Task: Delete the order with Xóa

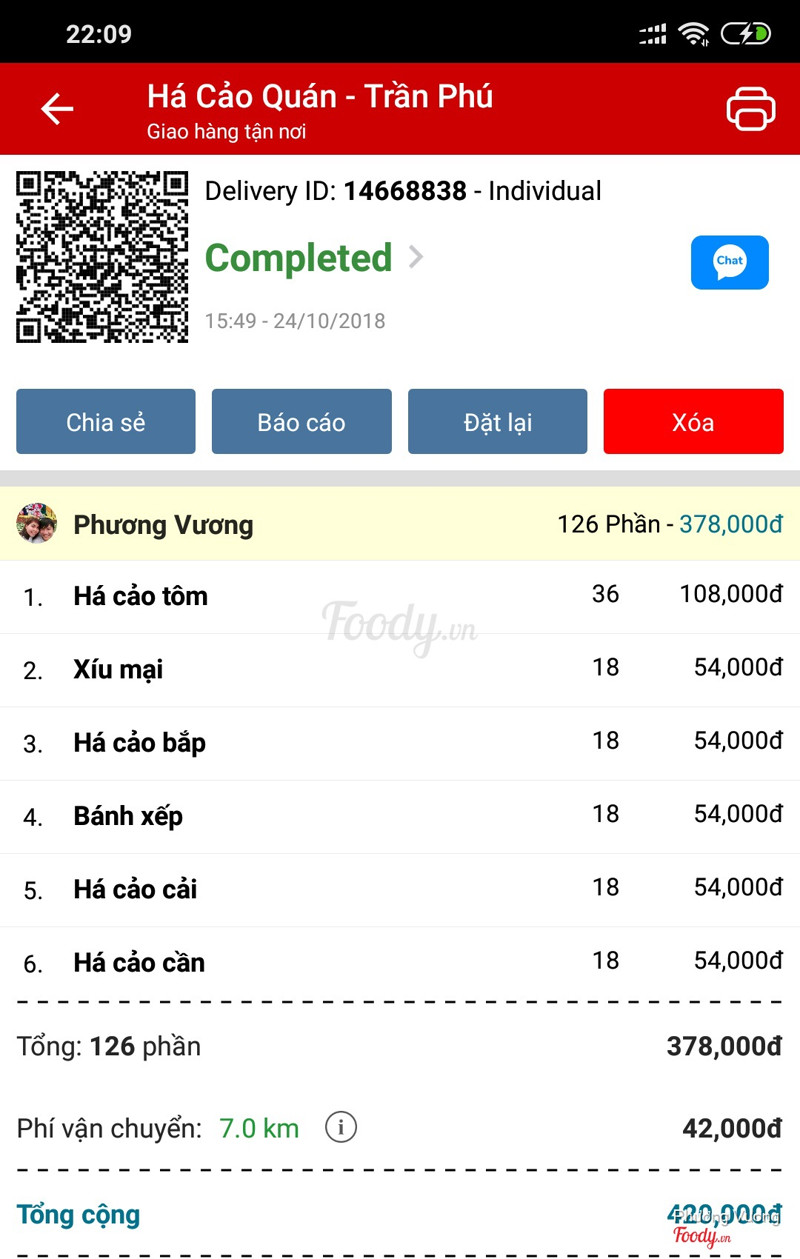Action: [x=693, y=422]
